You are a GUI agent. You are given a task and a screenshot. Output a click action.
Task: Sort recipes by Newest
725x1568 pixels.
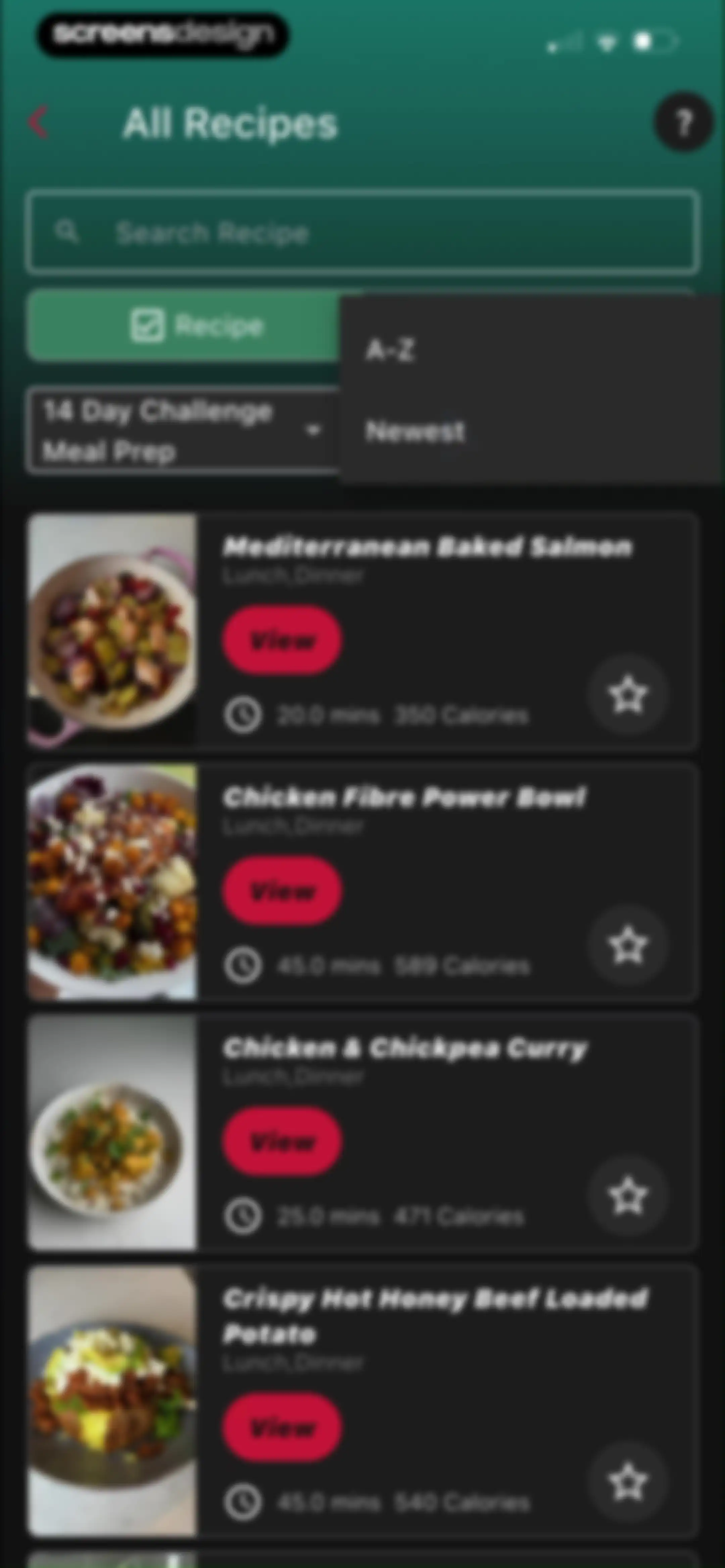tap(415, 431)
